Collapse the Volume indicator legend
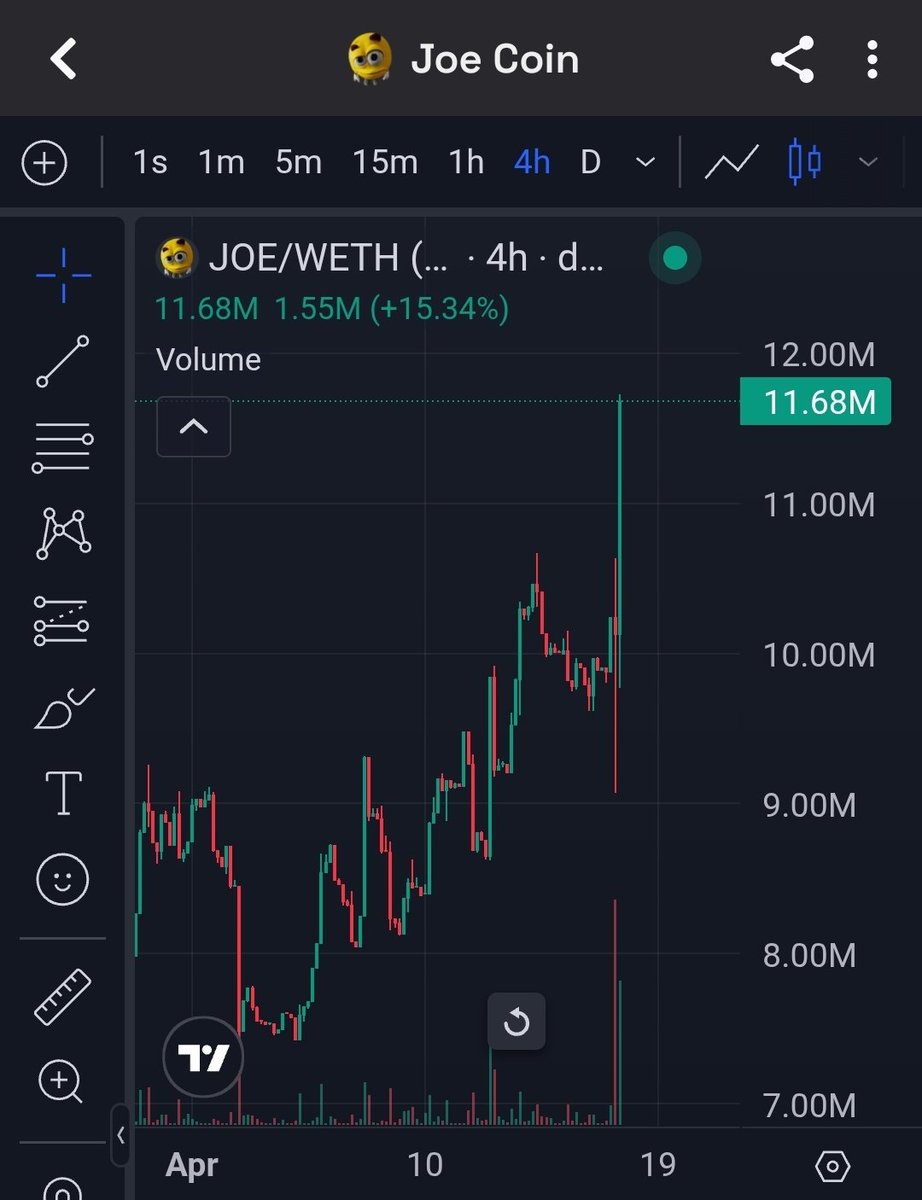The height and width of the screenshot is (1200, 922). (x=194, y=427)
